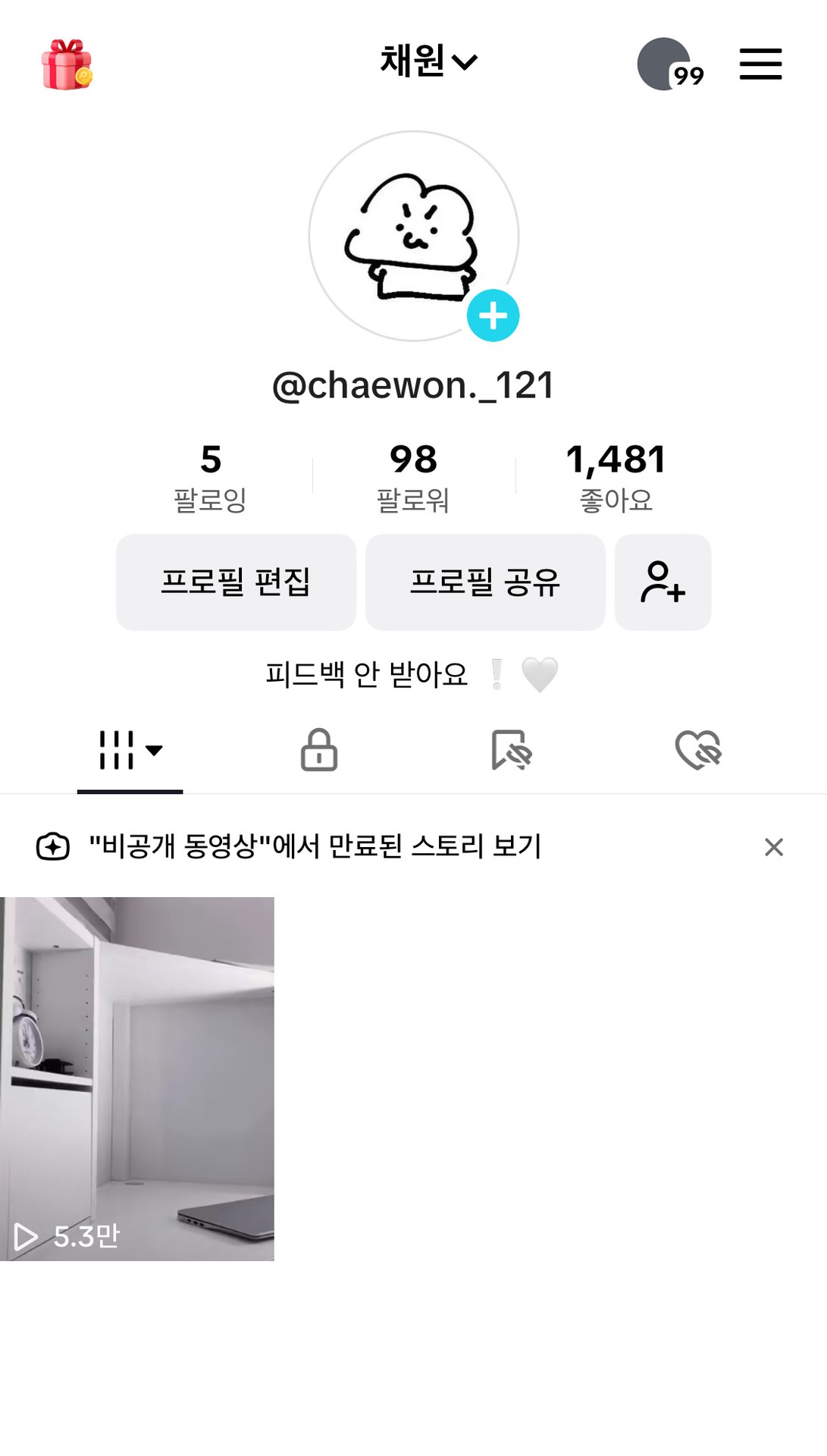Expand the 채원 account switcher dropdown
The image size is (827, 1456).
tap(428, 61)
